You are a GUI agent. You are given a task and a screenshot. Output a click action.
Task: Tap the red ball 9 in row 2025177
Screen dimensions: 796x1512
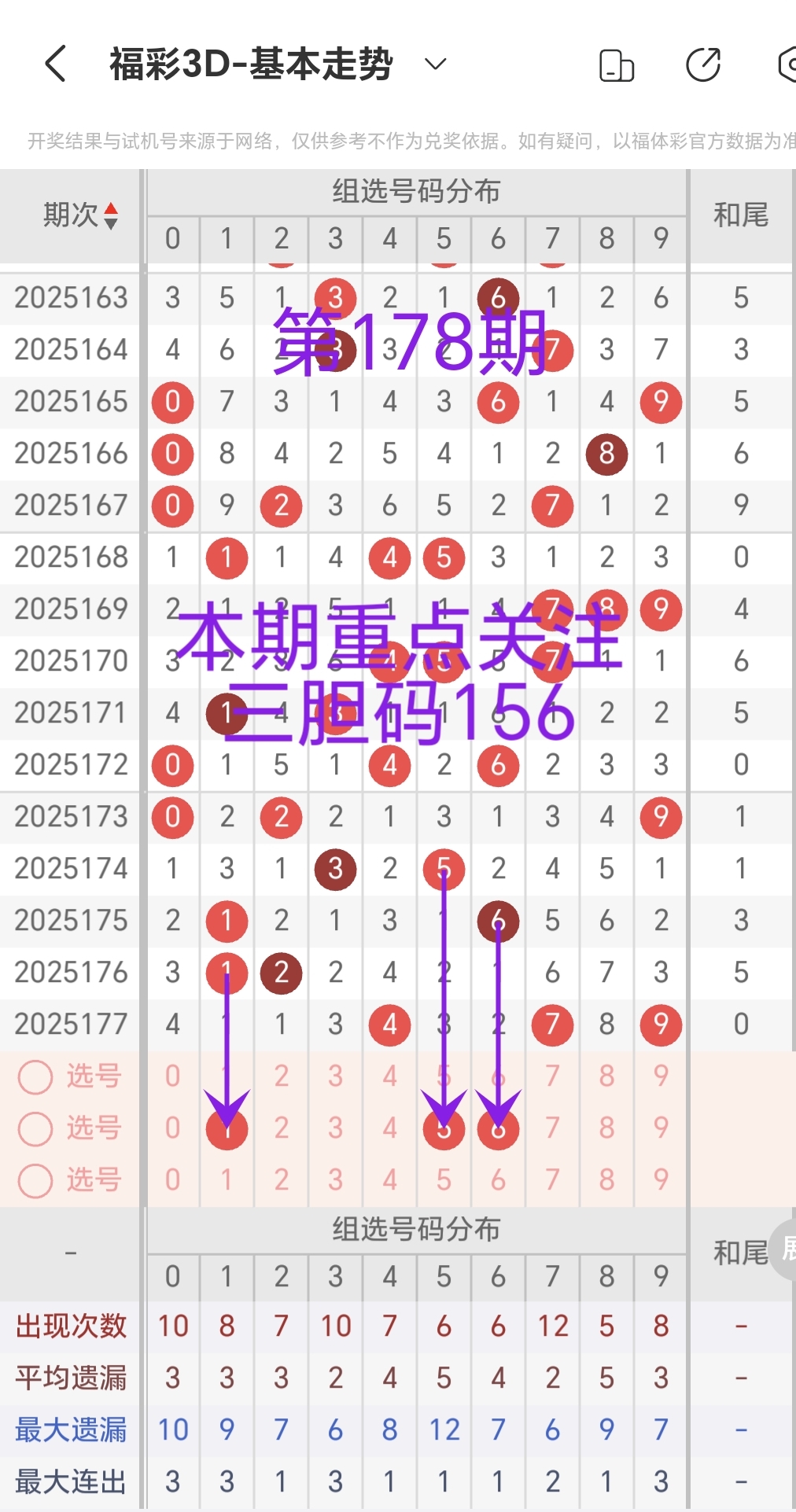[x=661, y=1025]
